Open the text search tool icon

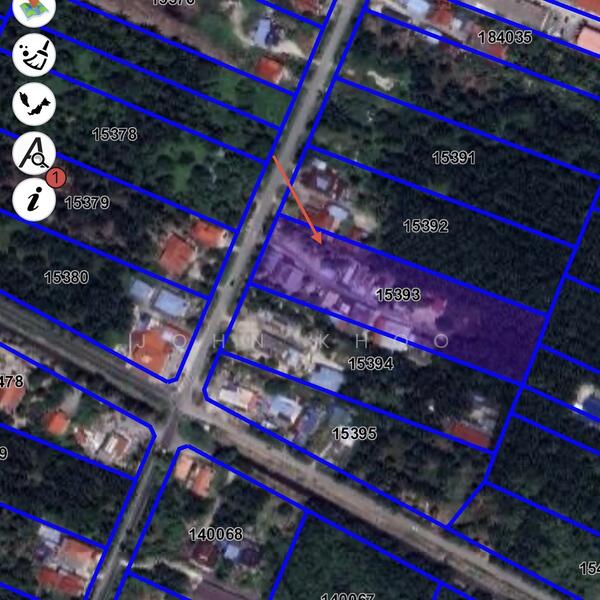(x=34, y=153)
